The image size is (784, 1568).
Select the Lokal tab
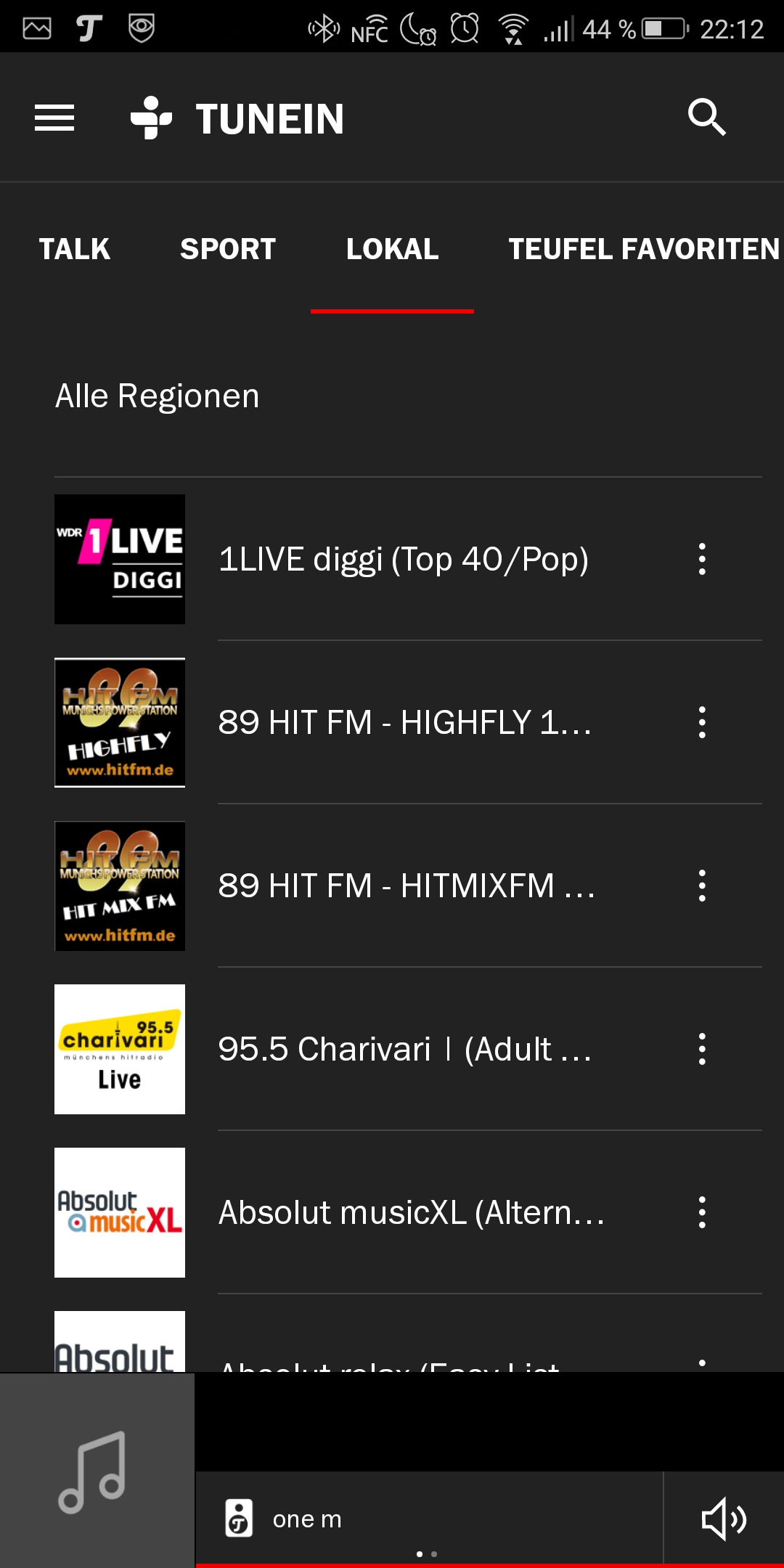392,249
